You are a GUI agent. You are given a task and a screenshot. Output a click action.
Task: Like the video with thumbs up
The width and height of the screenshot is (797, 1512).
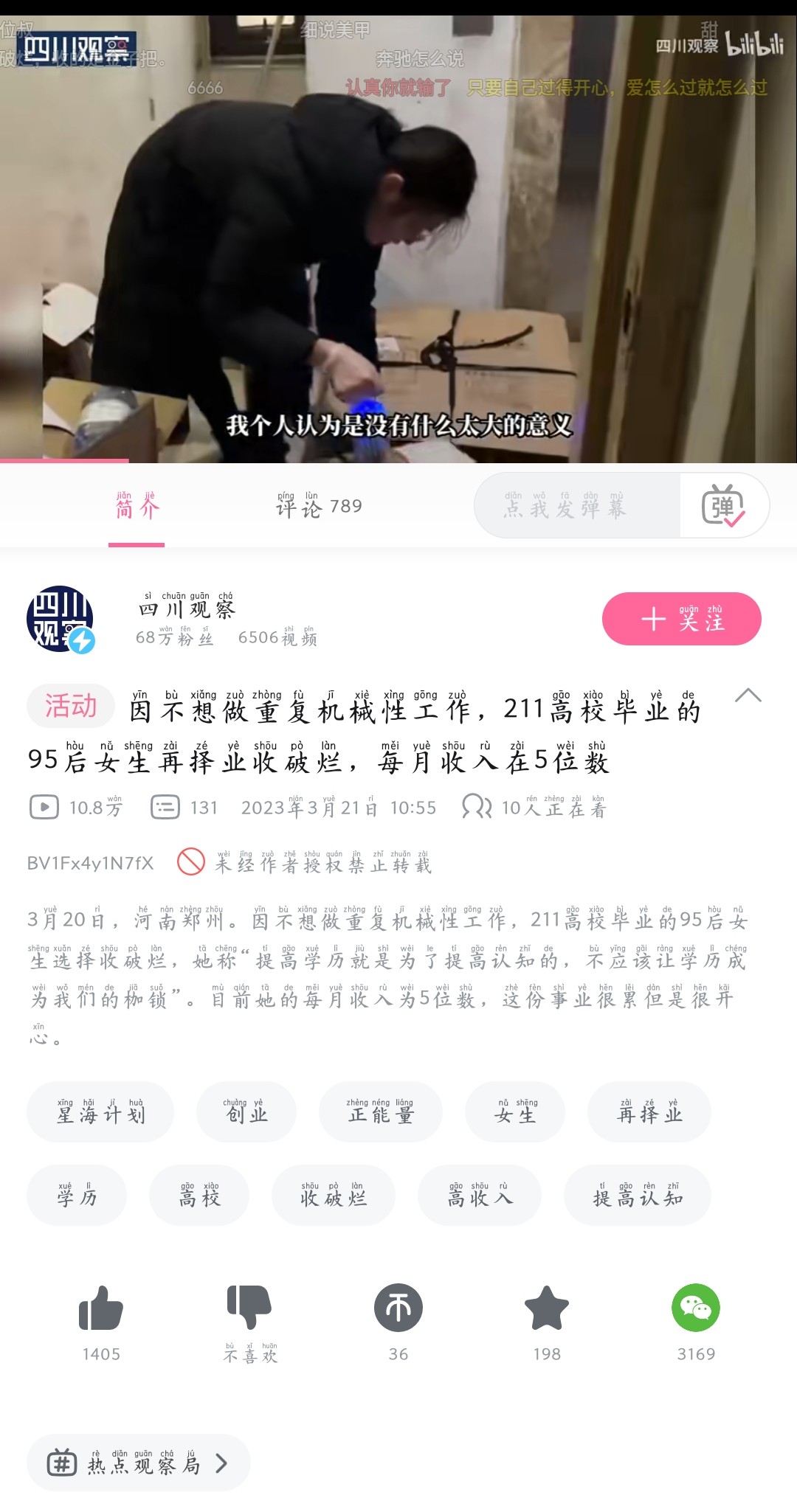101,1308
